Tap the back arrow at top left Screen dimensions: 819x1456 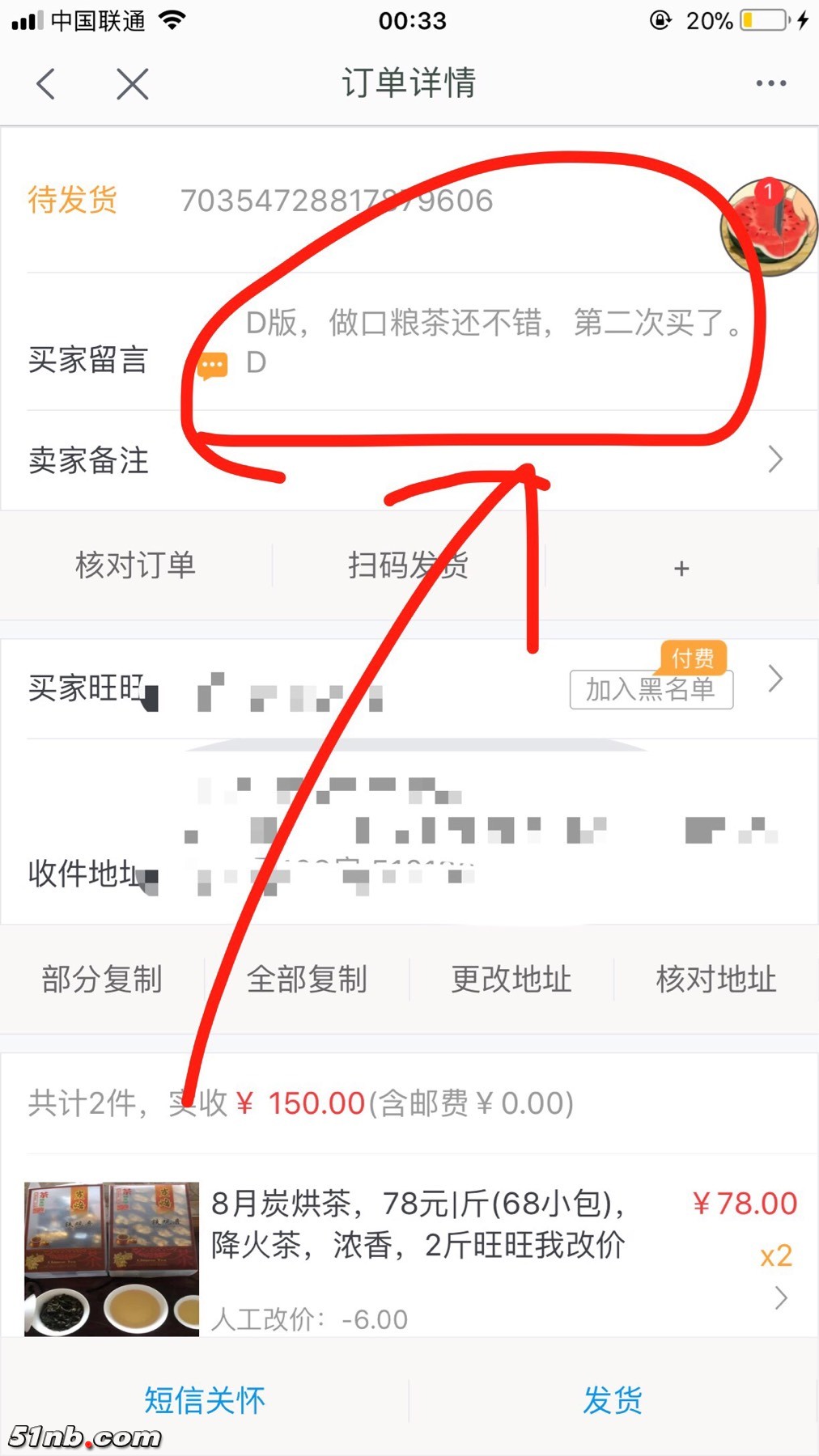pyautogui.click(x=46, y=83)
